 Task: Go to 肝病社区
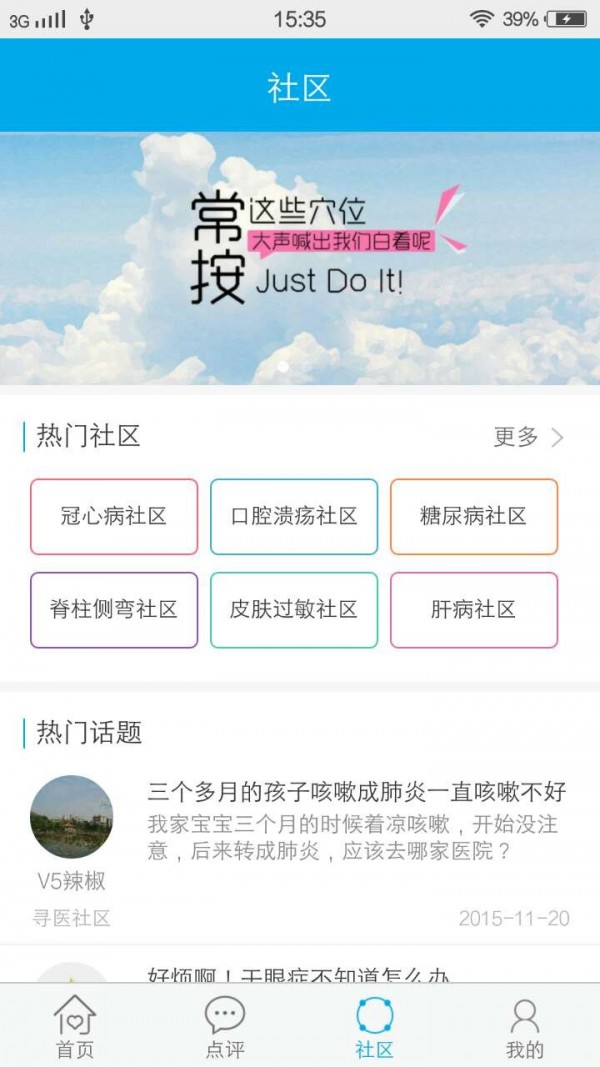point(474,610)
